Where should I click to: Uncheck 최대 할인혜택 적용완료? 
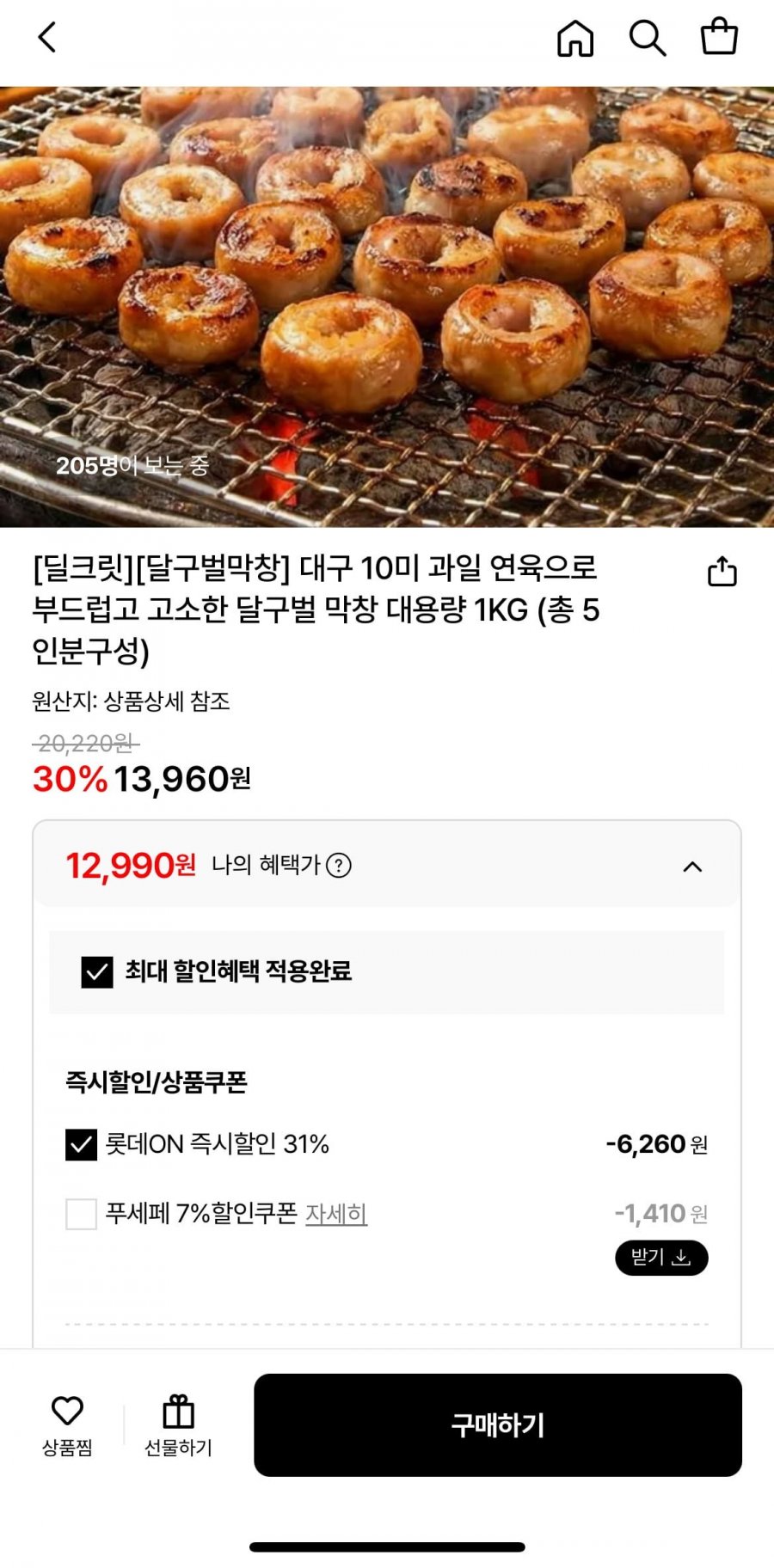click(97, 971)
